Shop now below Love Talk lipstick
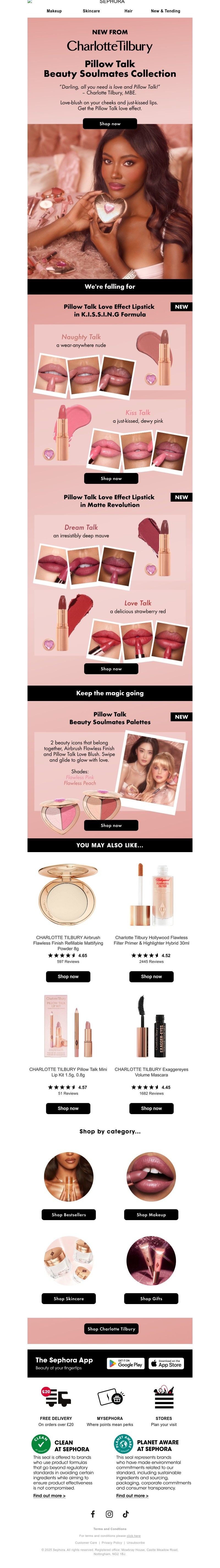 tap(111, 669)
